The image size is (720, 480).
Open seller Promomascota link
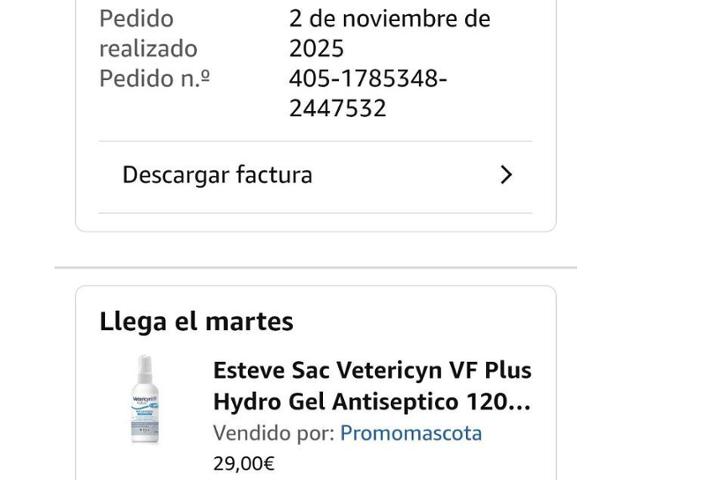click(410, 433)
